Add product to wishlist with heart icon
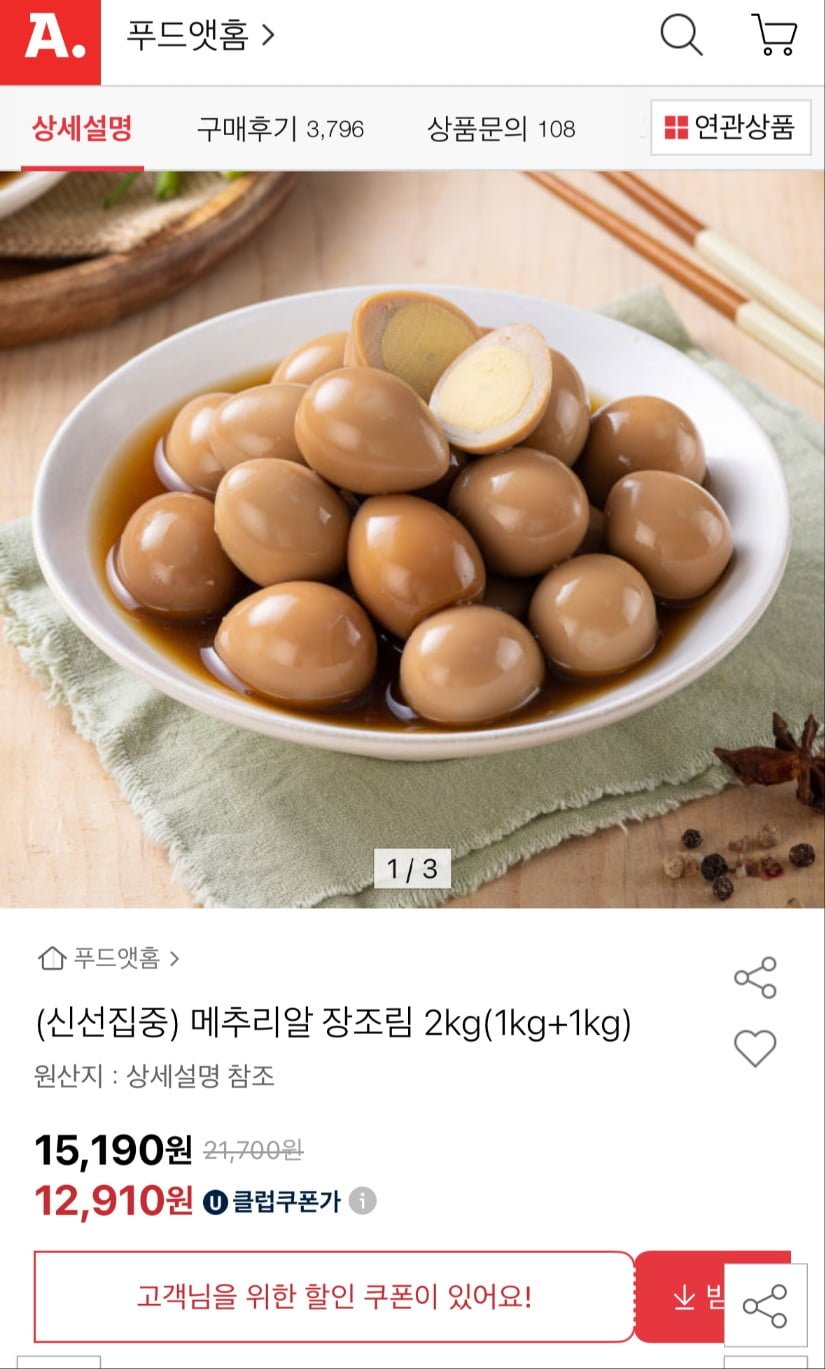The height and width of the screenshot is (1369, 825). click(756, 1049)
